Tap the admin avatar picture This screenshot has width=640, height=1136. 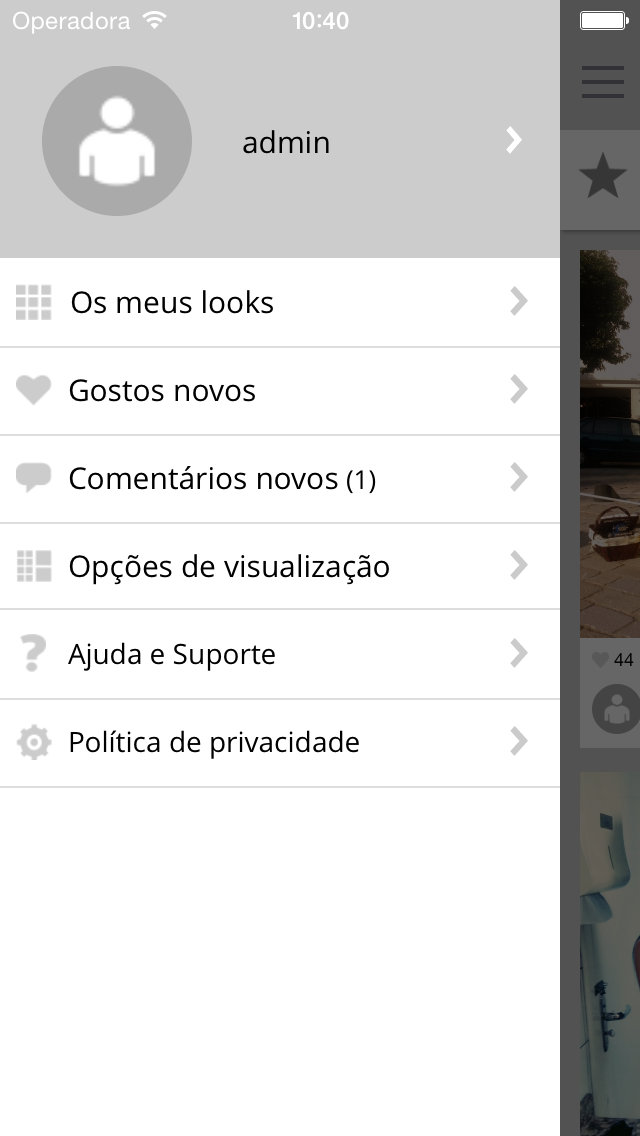pyautogui.click(x=117, y=141)
